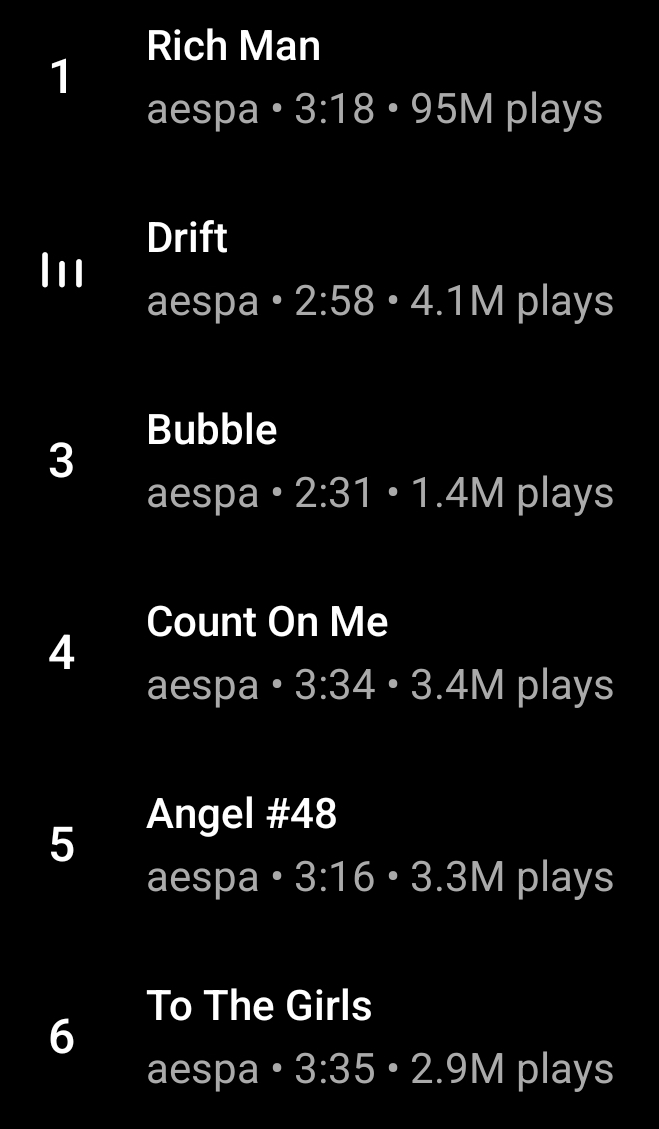This screenshot has height=1129, width=659.
Task: Start the track Count On Me
Action: (x=329, y=653)
